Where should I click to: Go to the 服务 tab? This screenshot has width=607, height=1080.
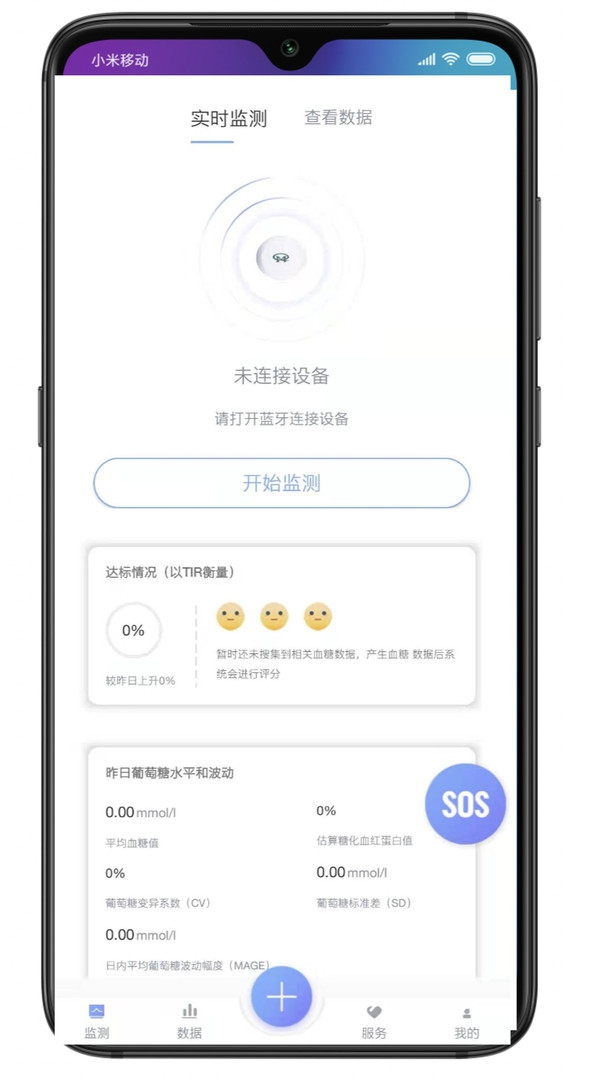374,1021
